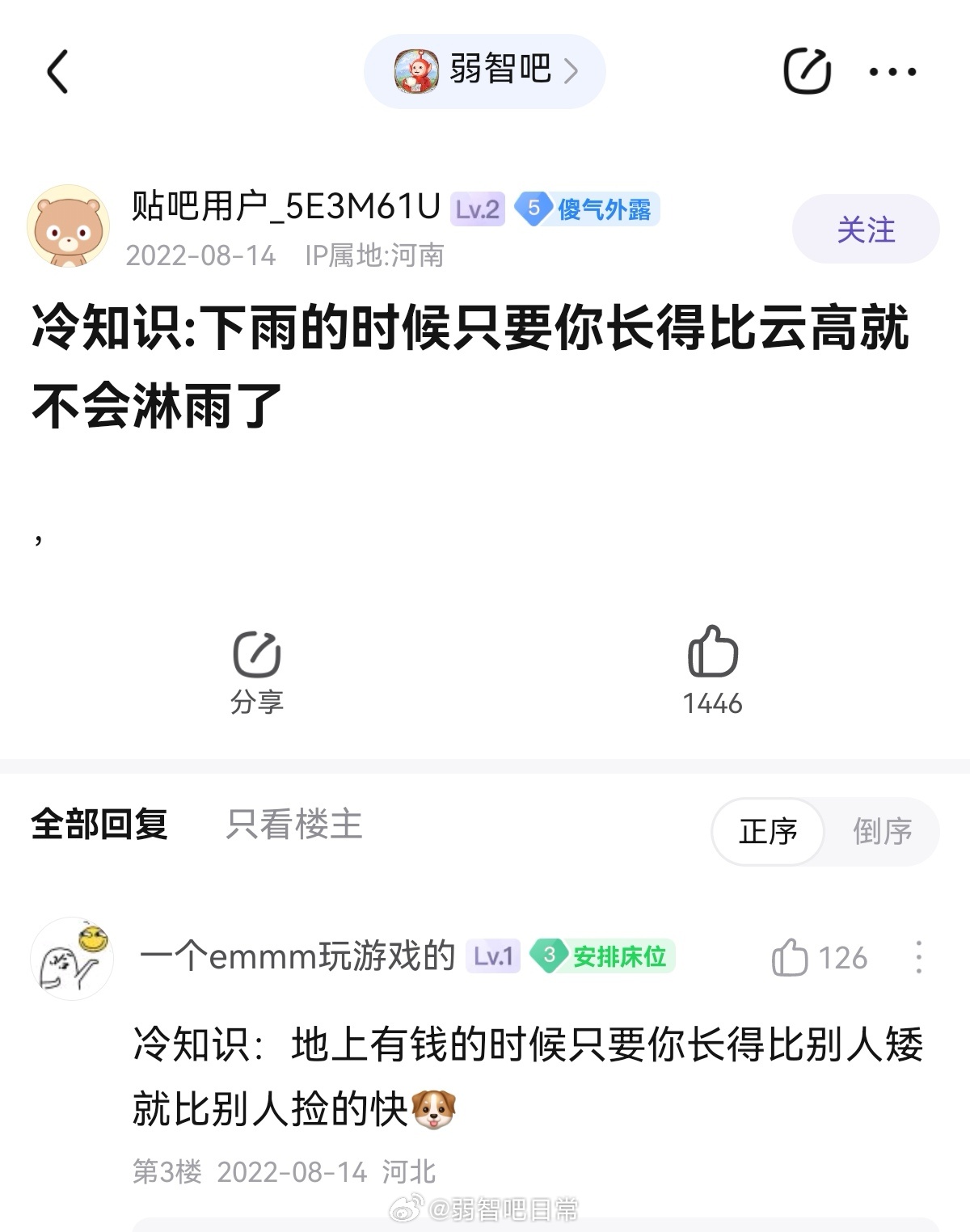The width and height of the screenshot is (970, 1232).
Task: Show only 只看楼主 replies
Action: pos(294,825)
